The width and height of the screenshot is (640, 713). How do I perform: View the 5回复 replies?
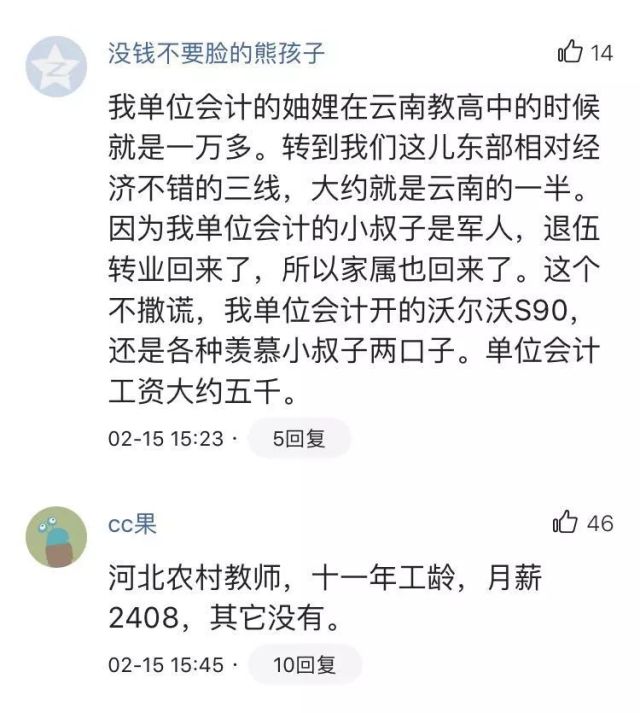pos(299,438)
